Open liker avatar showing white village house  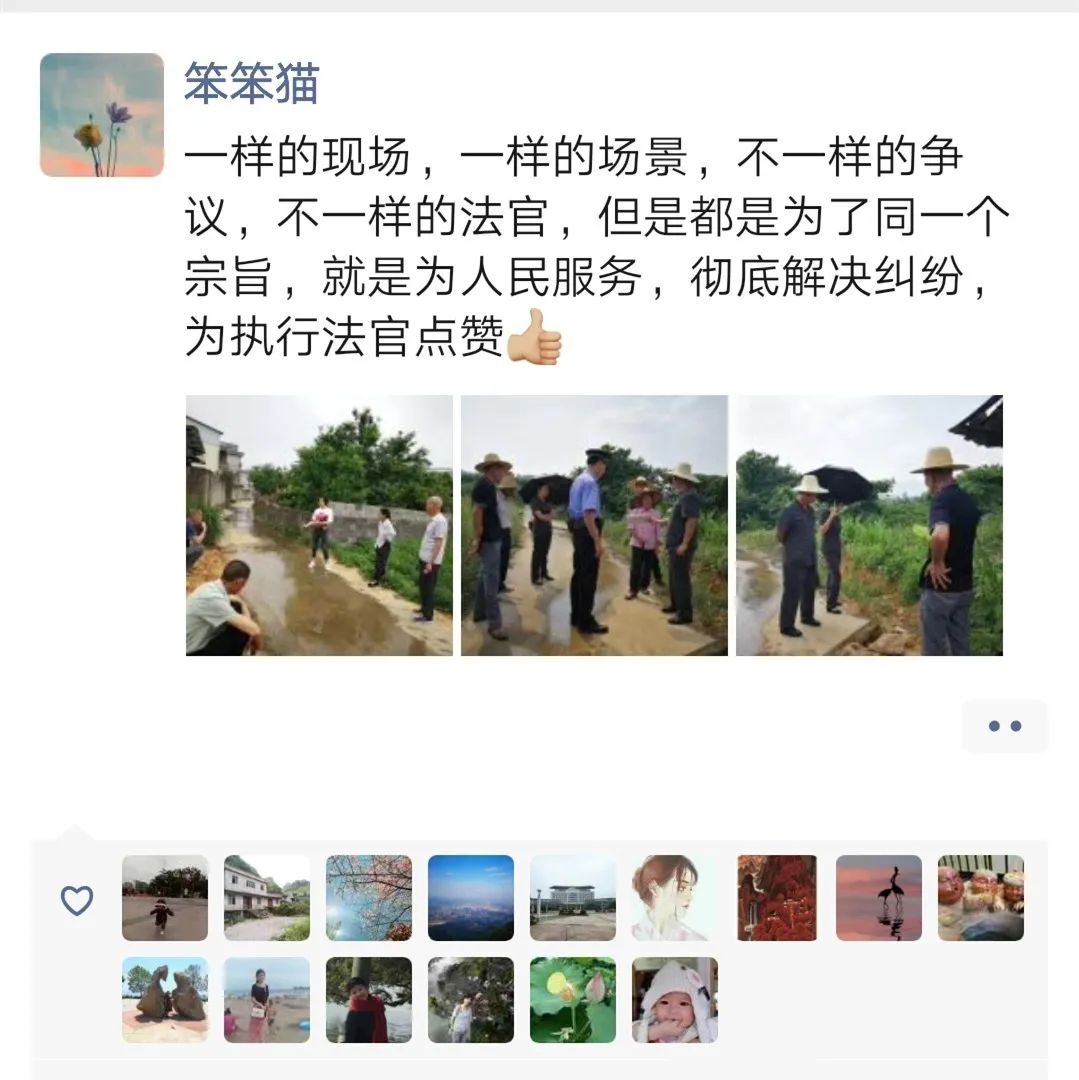point(267,897)
